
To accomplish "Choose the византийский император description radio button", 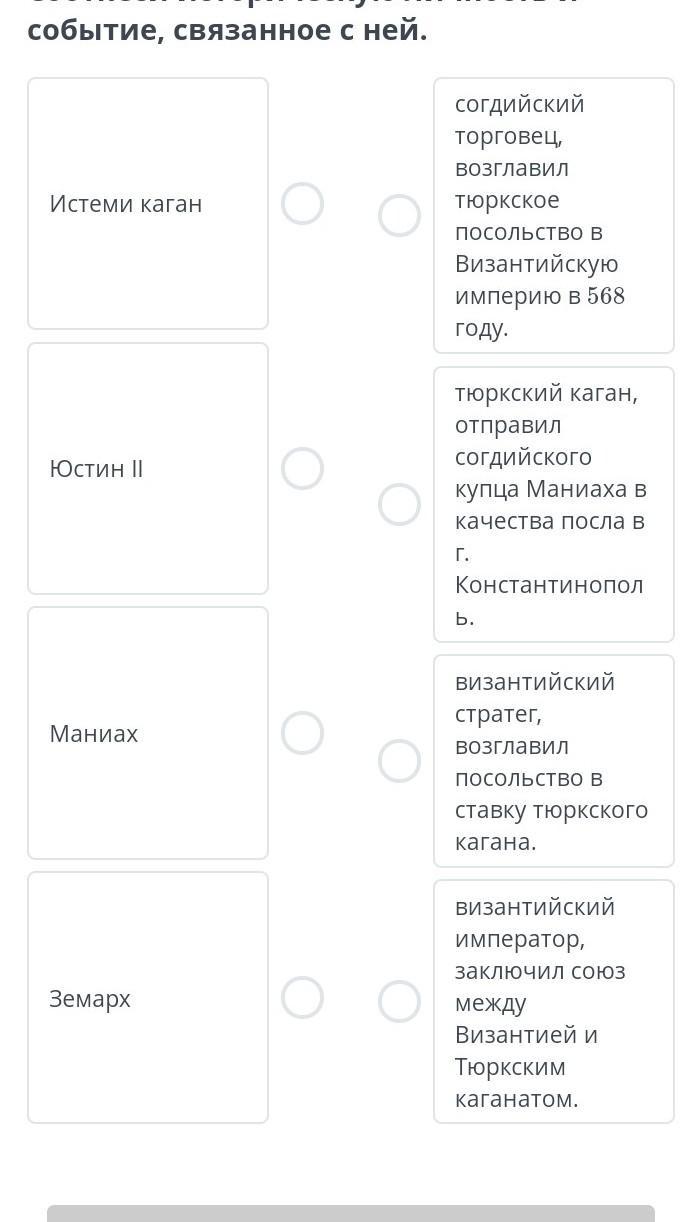I will [399, 1002].
